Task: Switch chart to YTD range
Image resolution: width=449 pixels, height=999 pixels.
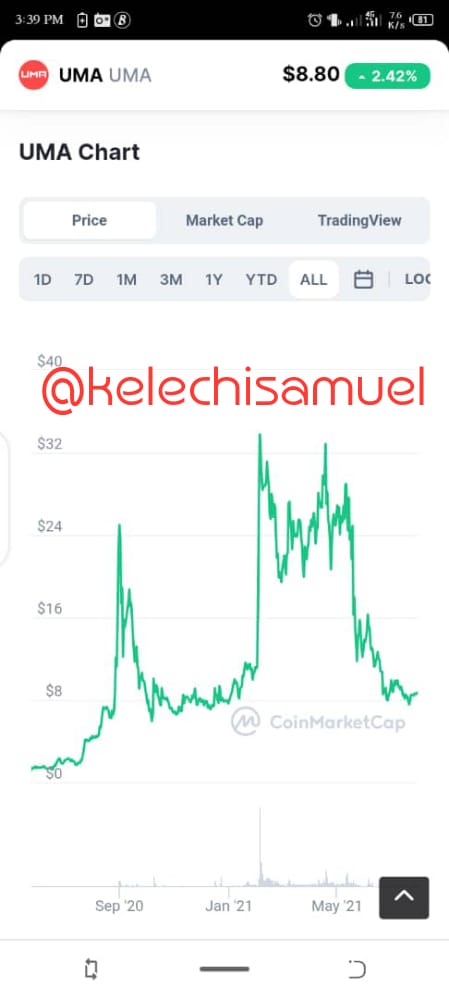Action: tap(262, 280)
